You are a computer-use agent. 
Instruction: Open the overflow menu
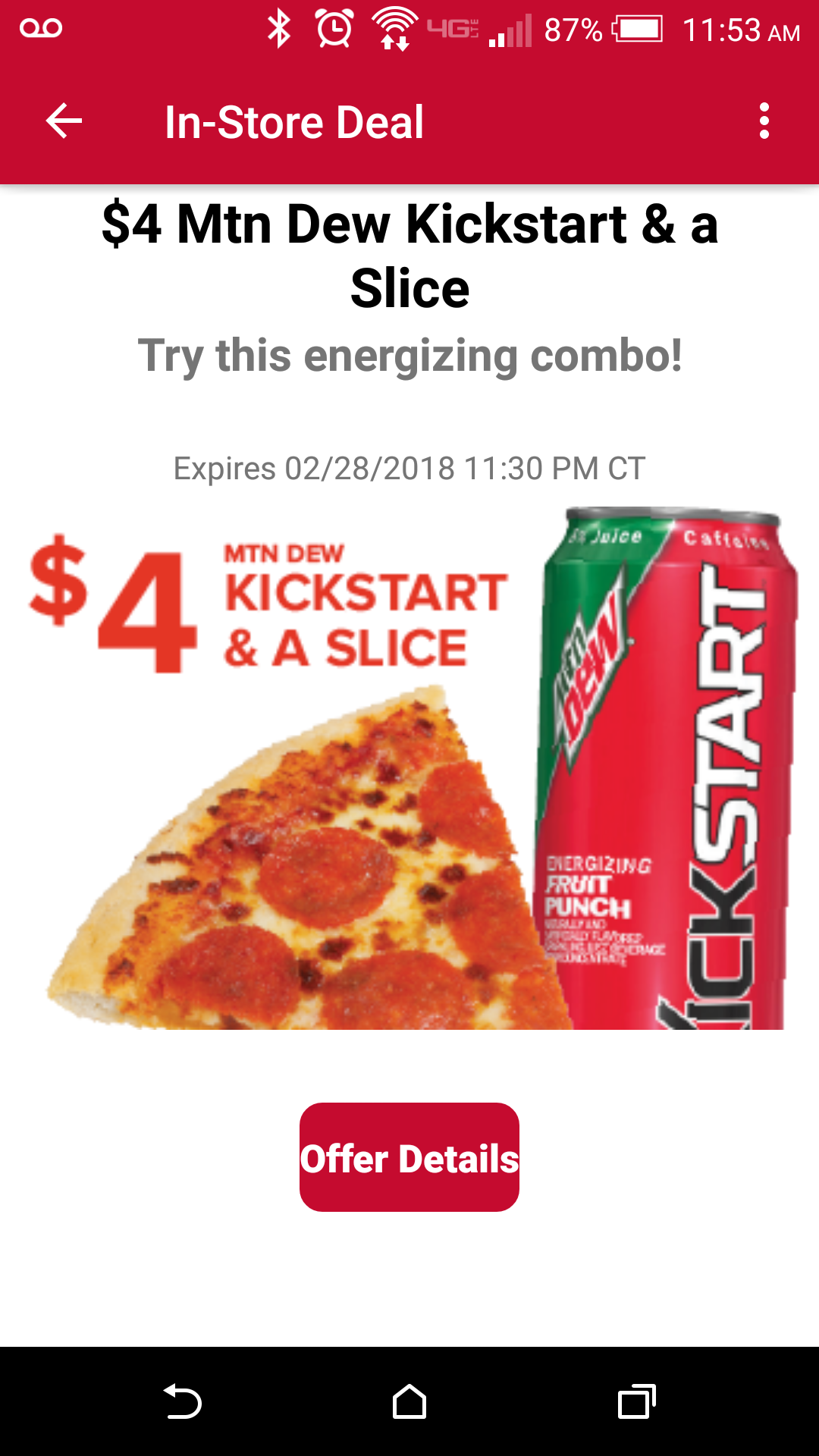pos(764,121)
